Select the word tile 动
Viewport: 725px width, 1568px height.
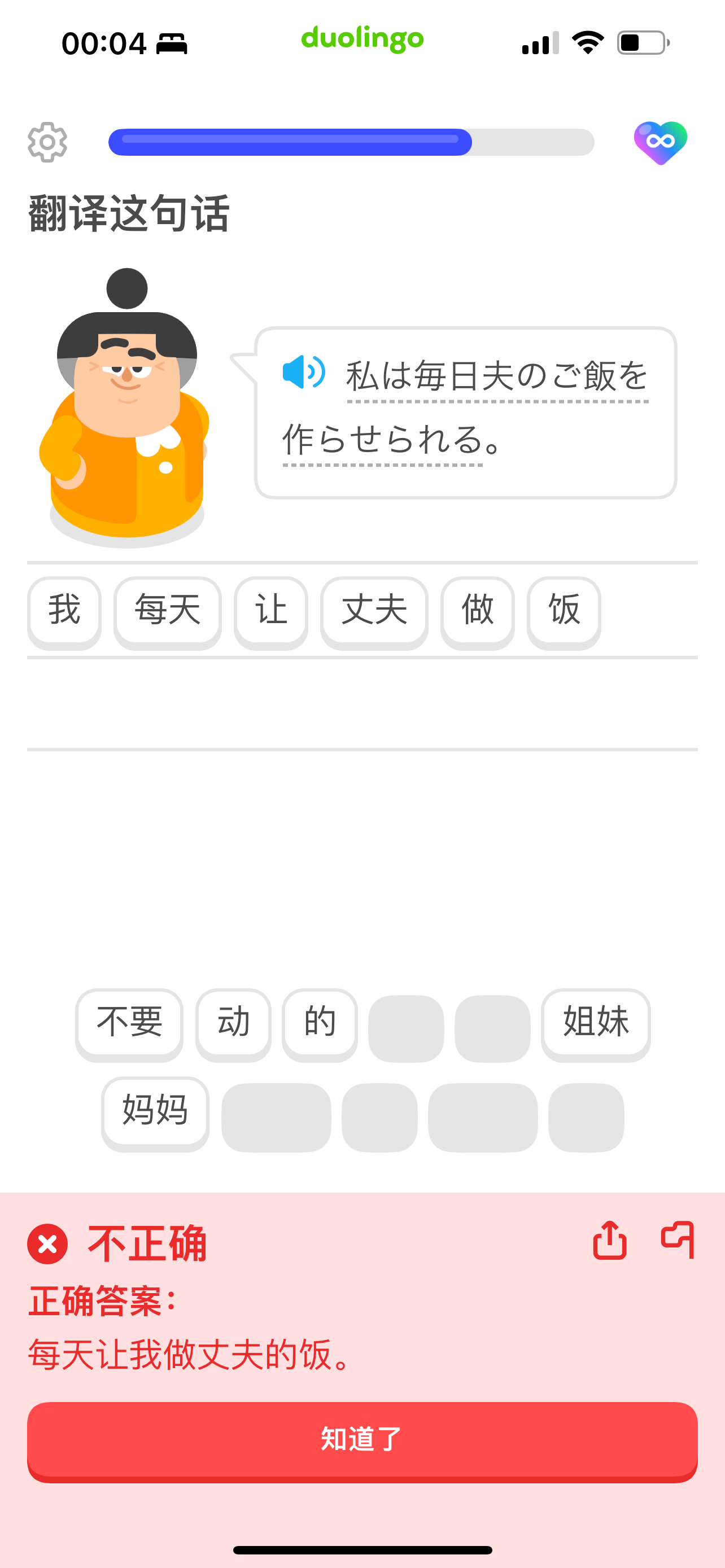click(233, 1024)
